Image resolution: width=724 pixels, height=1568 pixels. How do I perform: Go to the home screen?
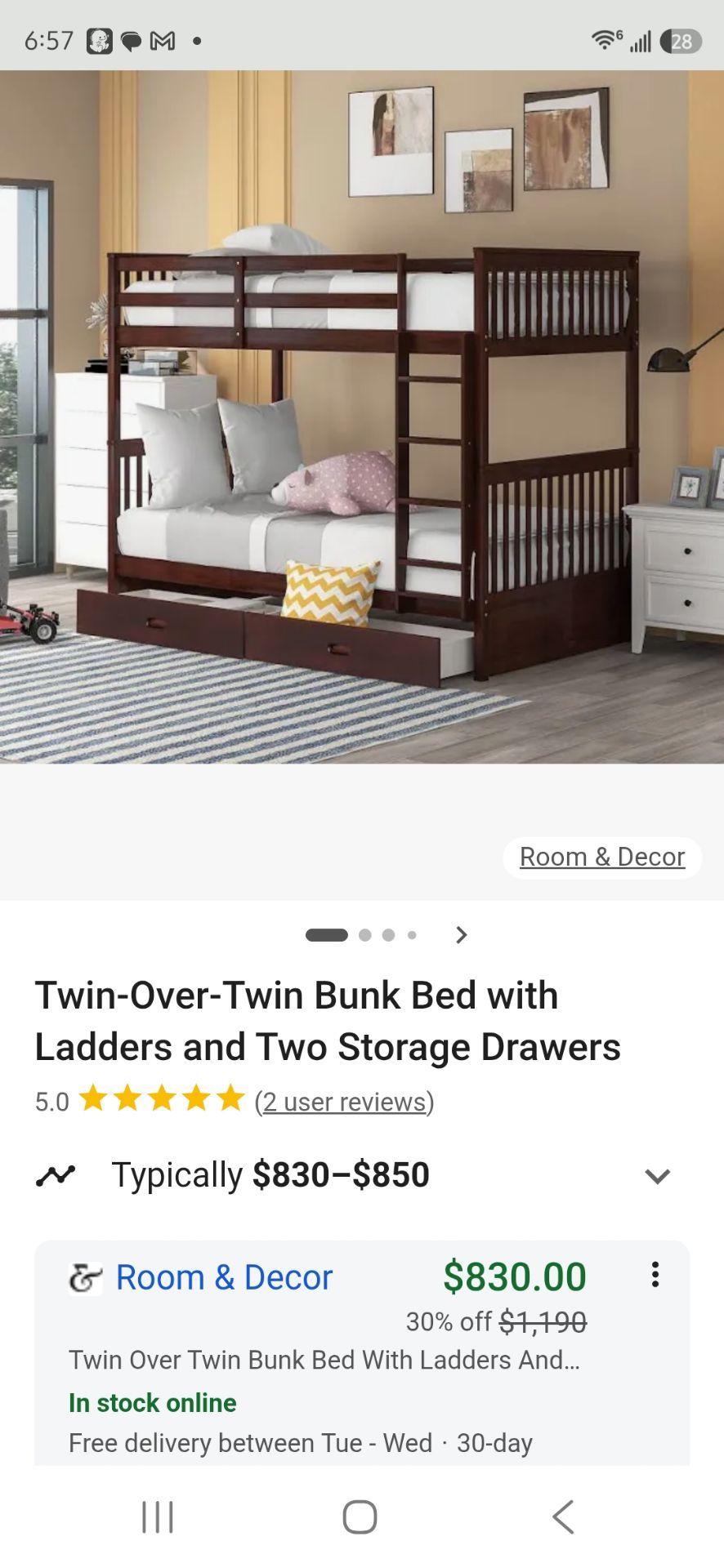click(x=360, y=1517)
